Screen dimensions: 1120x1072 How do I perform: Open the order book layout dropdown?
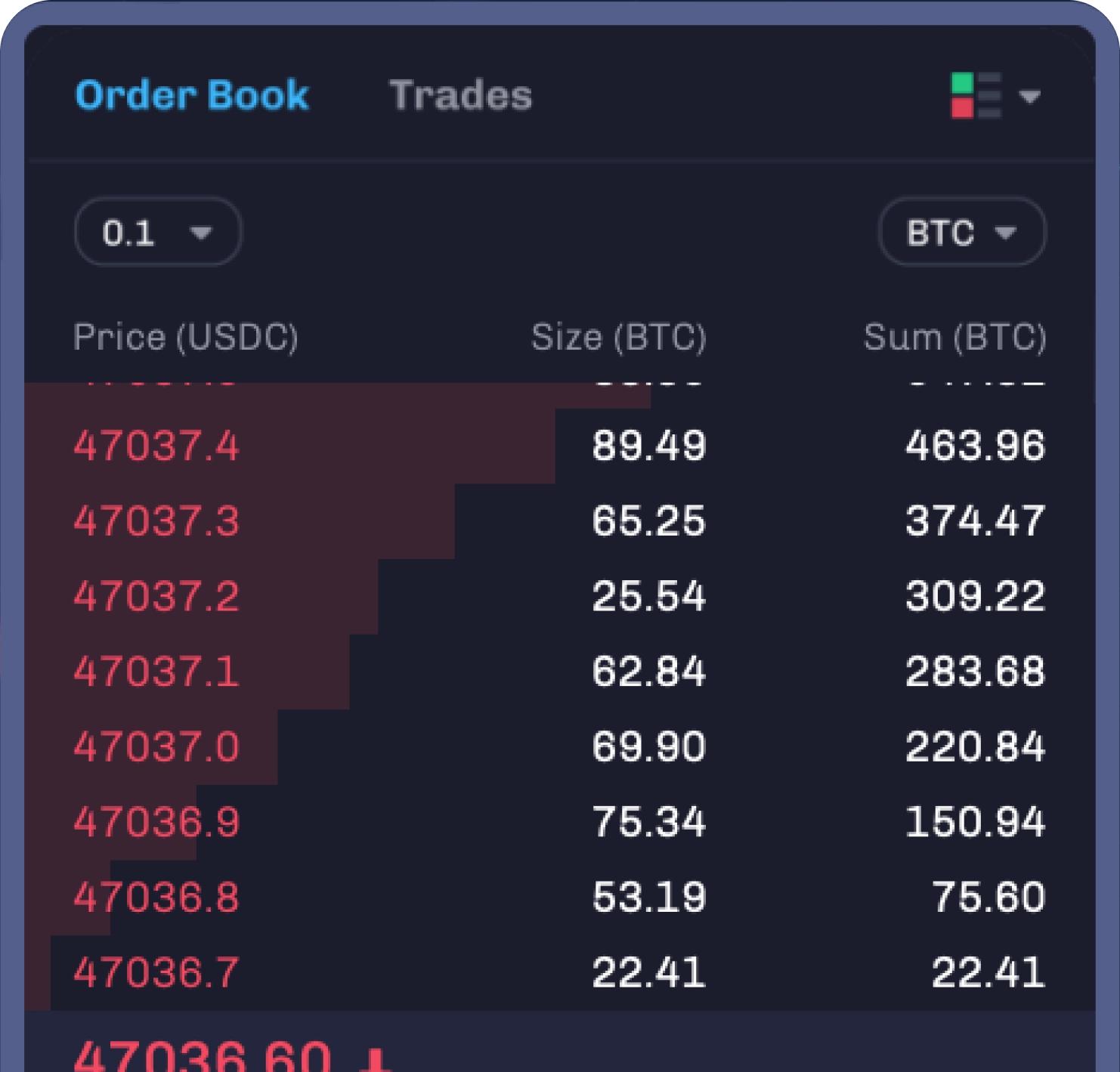pyautogui.click(x=995, y=96)
